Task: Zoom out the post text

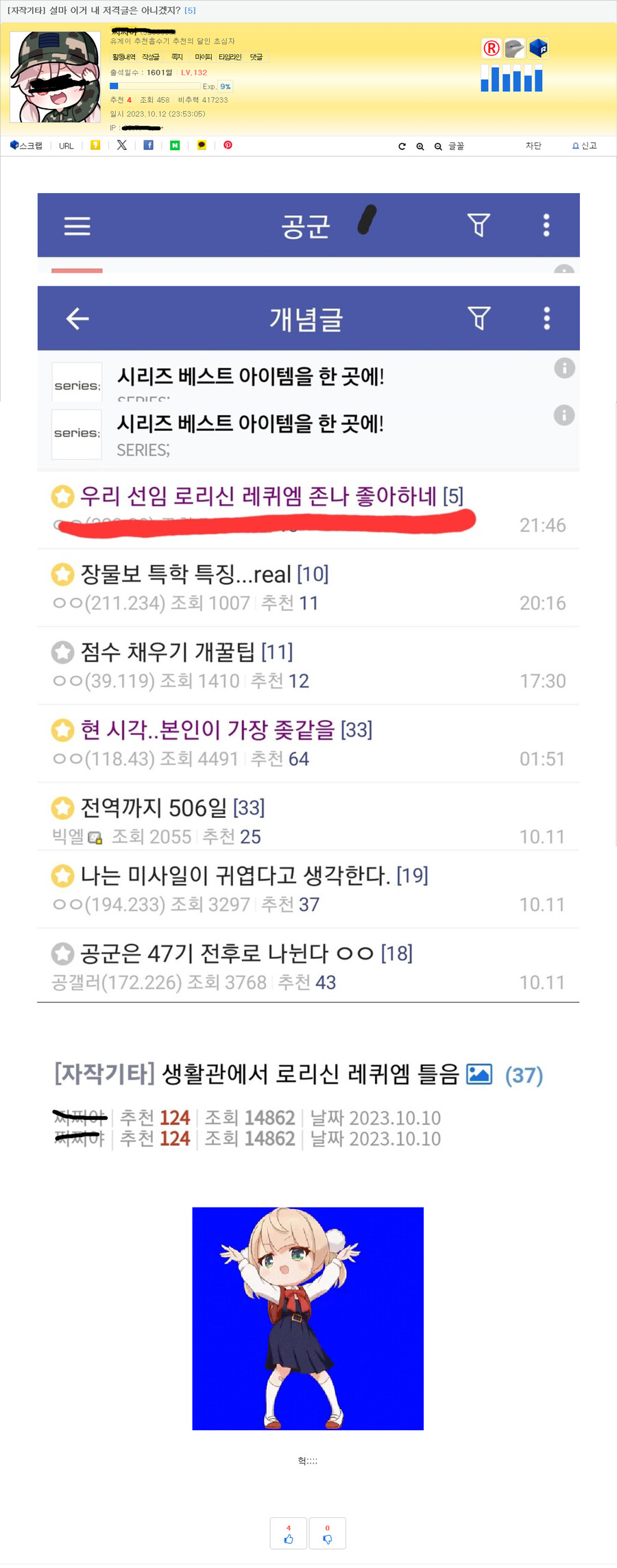Action: click(438, 146)
